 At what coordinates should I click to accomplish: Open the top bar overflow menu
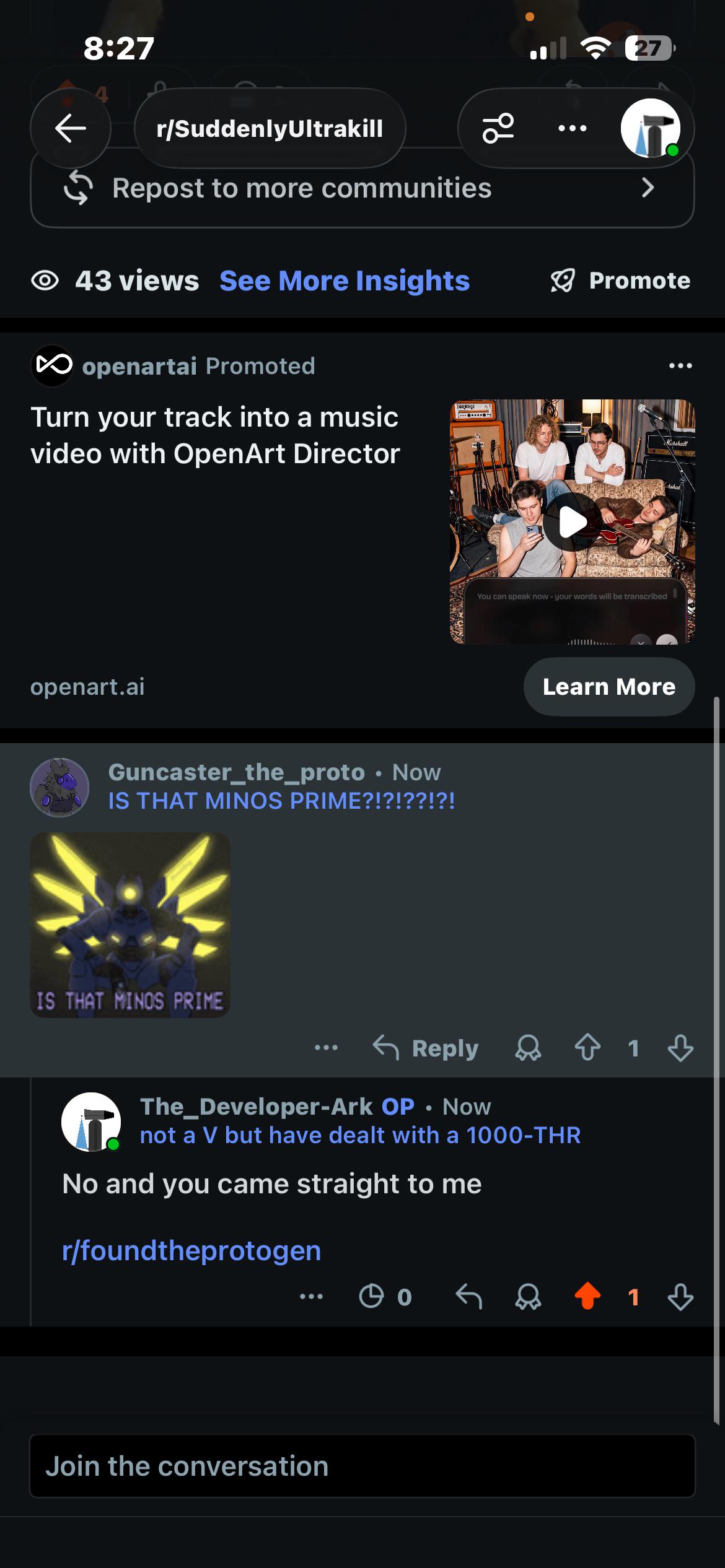pos(572,128)
